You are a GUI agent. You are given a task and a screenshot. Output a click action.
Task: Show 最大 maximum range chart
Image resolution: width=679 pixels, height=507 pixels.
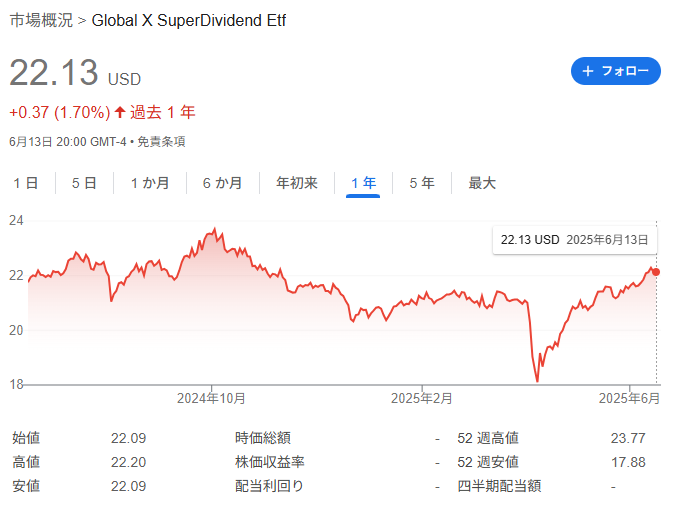point(482,183)
